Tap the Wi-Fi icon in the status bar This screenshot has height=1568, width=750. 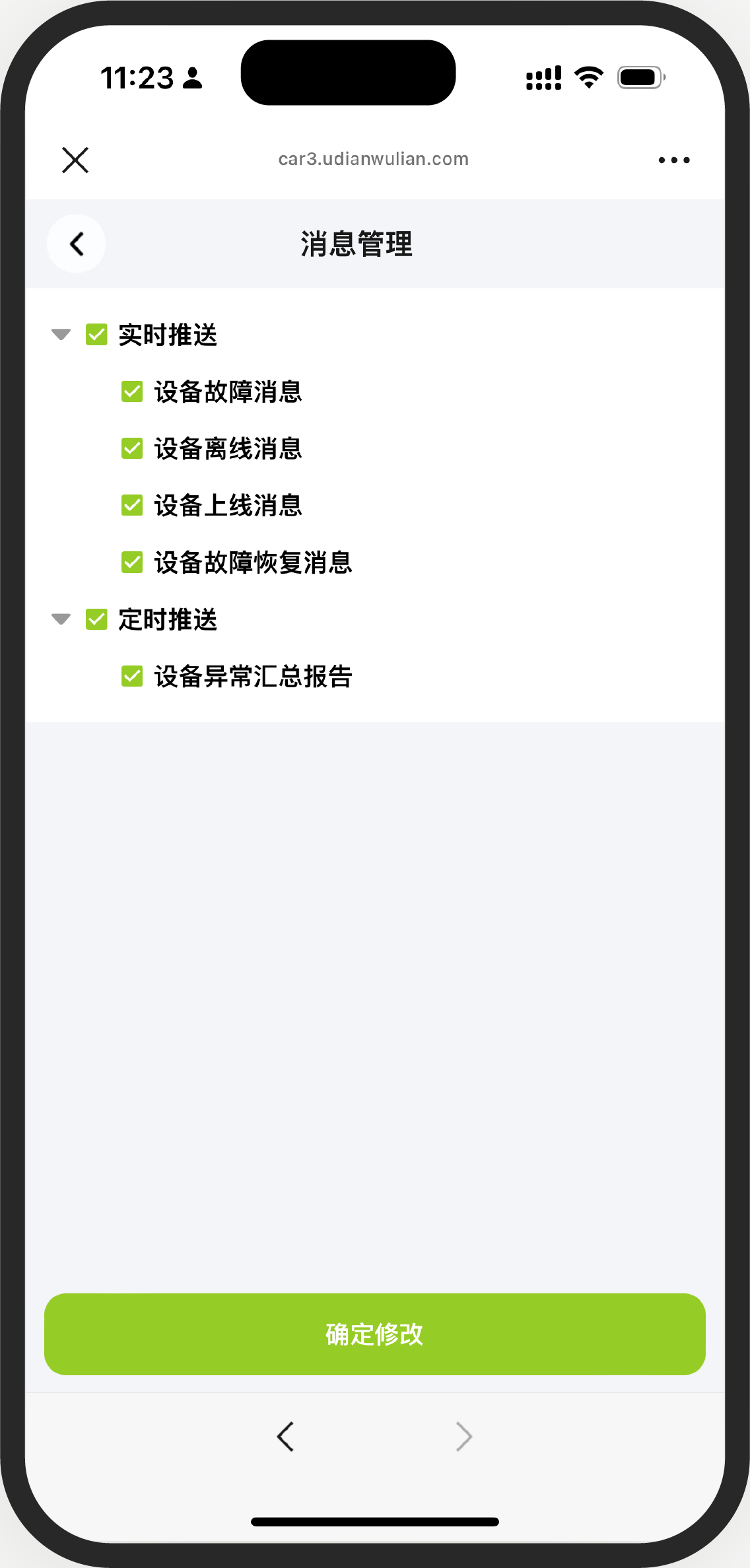pyautogui.click(x=588, y=76)
